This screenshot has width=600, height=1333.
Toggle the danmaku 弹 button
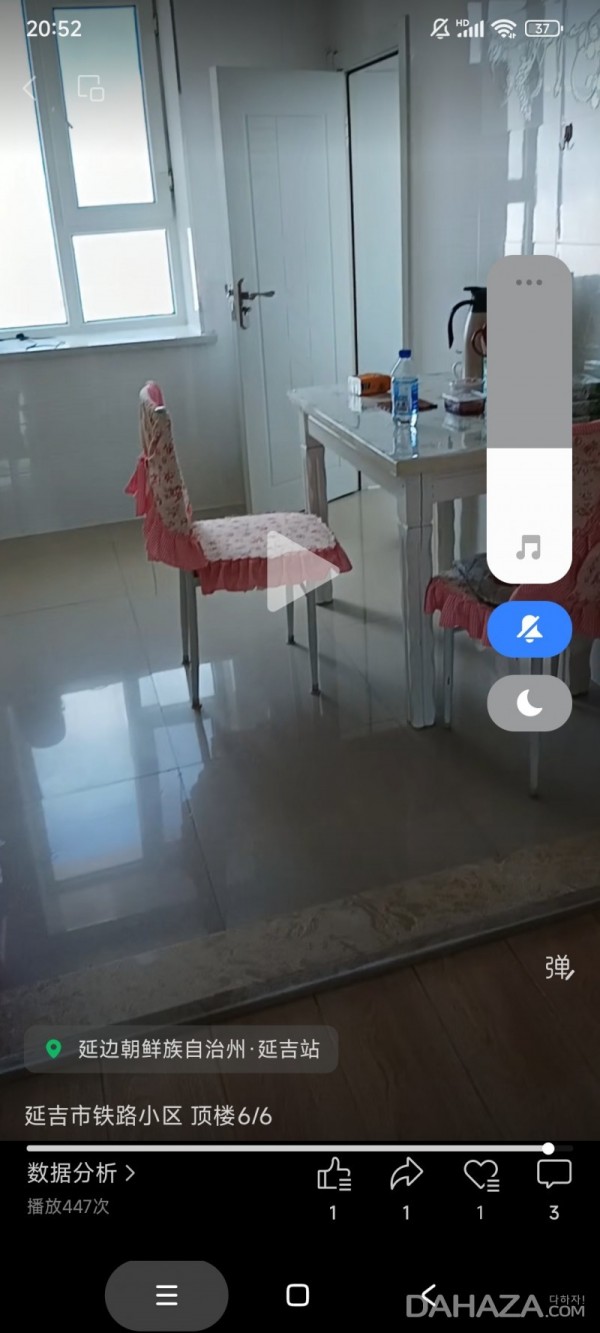pos(559,967)
